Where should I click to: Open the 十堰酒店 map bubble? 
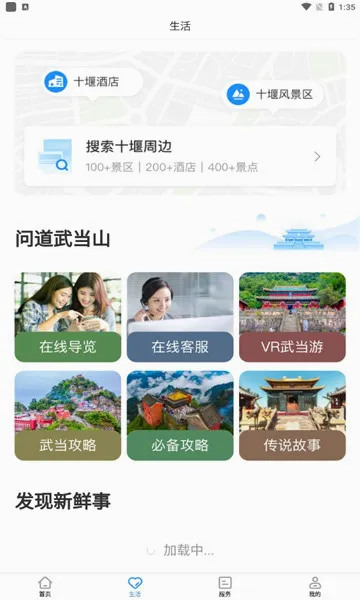coord(92,82)
